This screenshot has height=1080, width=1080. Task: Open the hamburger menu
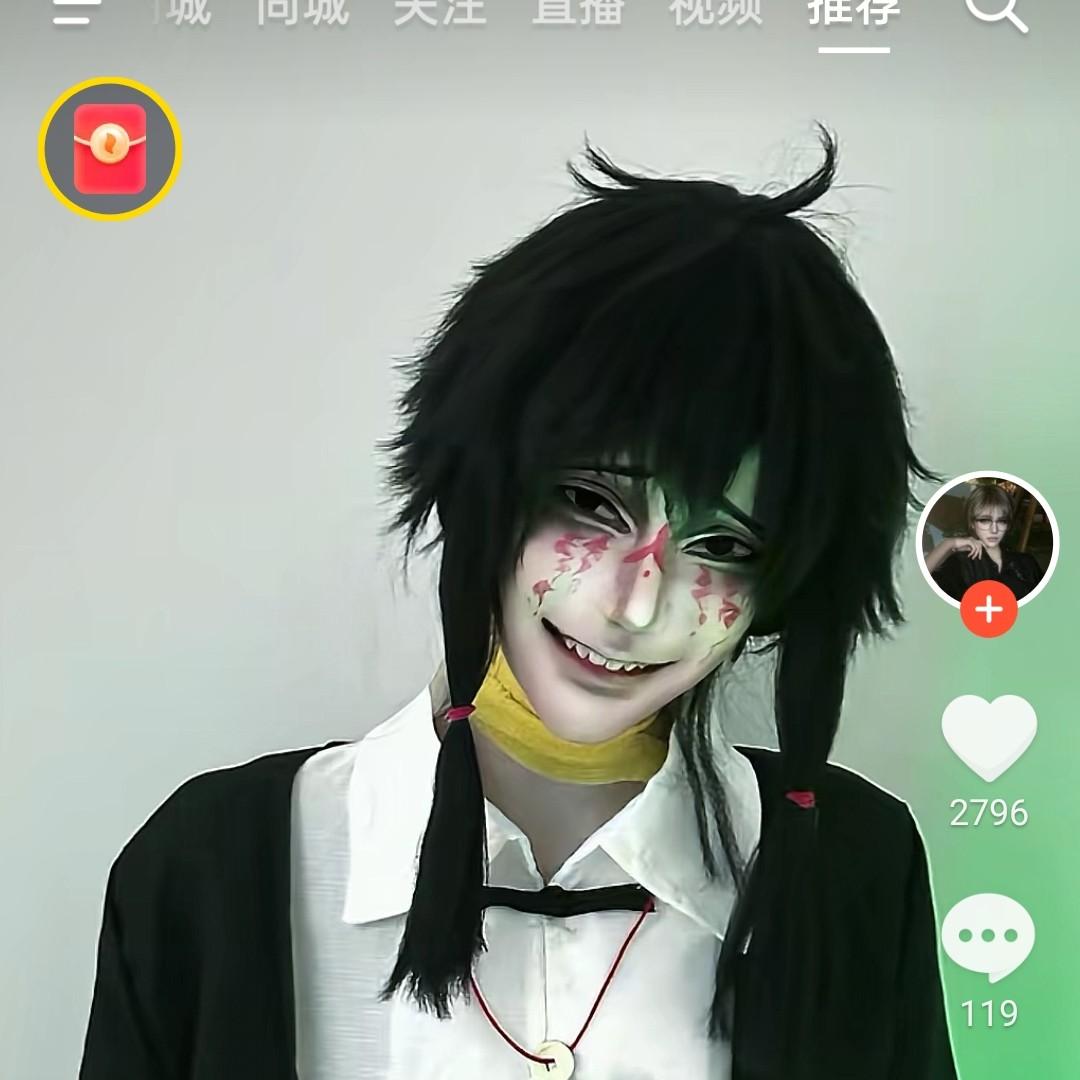point(78,12)
